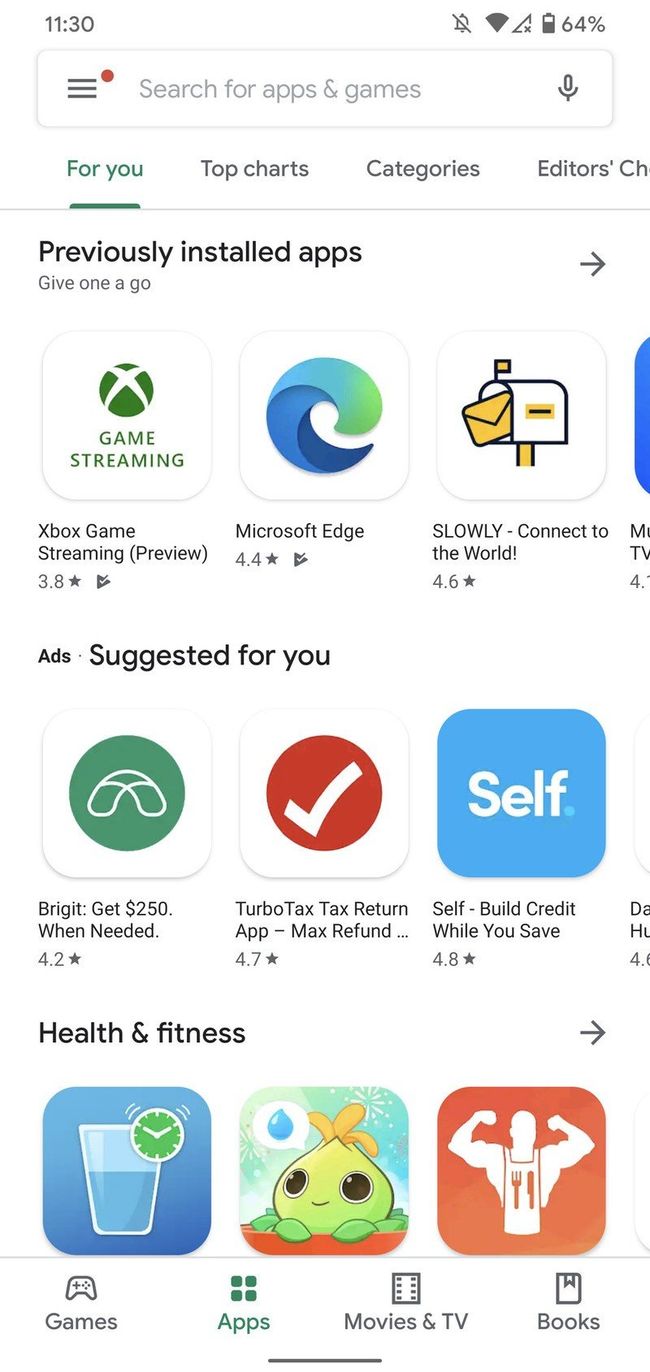Open the water glass reminder app
This screenshot has width=650, height=1372.
coord(127,1170)
